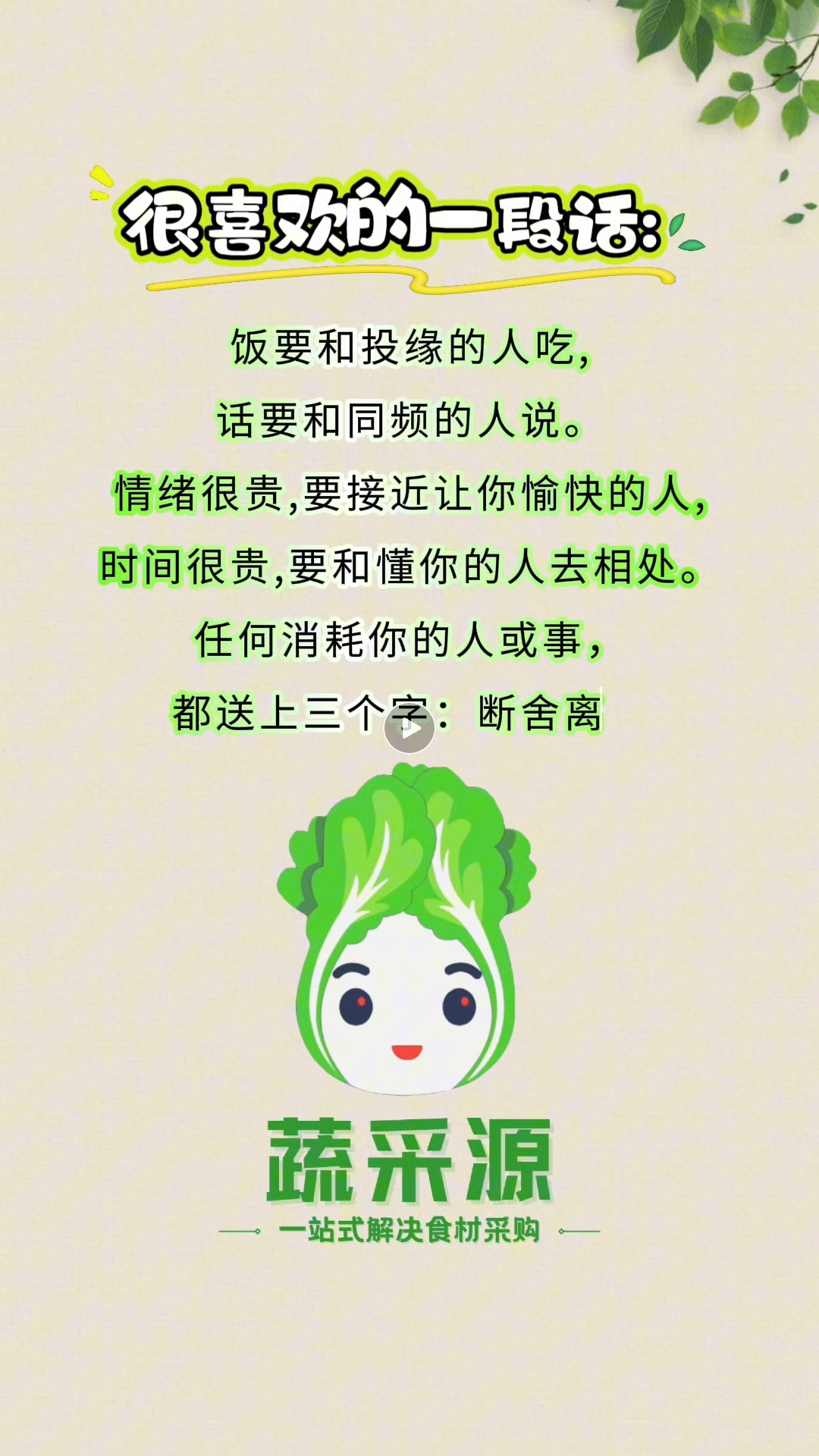Play the paused video
The image size is (819, 1456).
pyautogui.click(x=409, y=728)
